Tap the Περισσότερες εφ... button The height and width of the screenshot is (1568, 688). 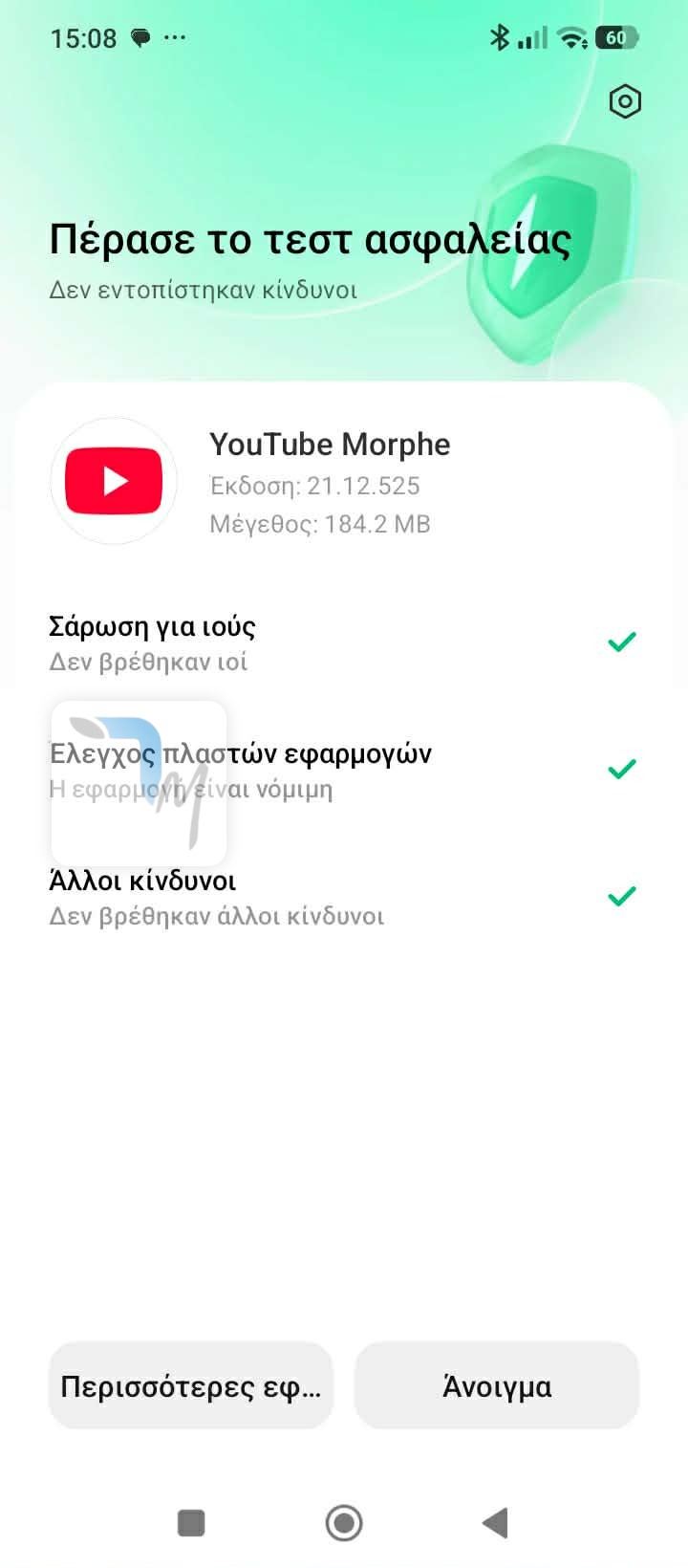190,1386
